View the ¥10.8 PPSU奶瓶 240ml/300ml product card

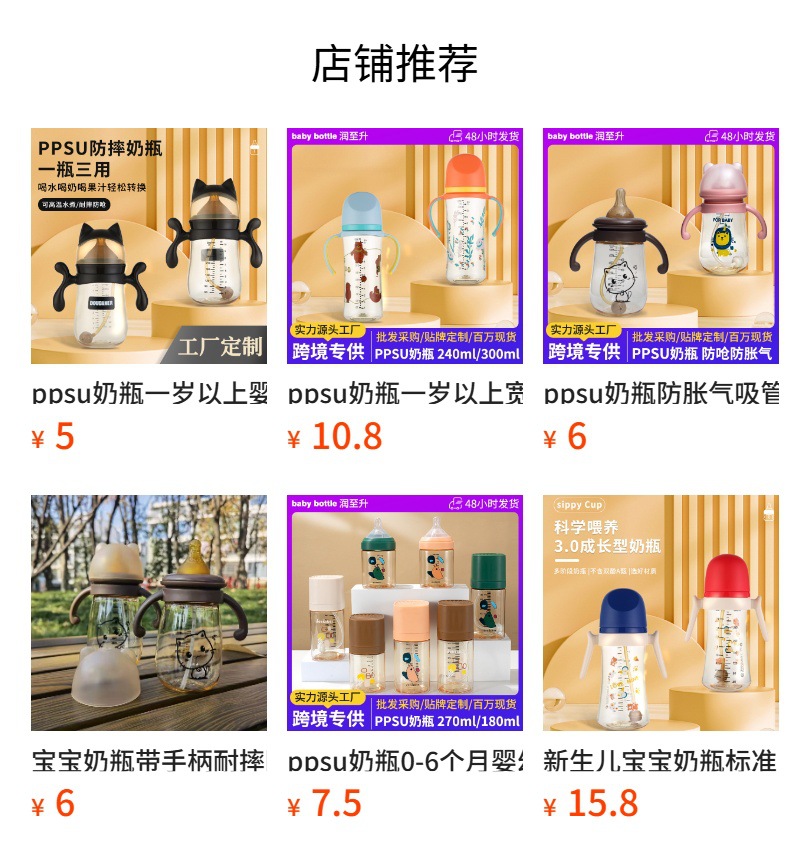[404, 246]
